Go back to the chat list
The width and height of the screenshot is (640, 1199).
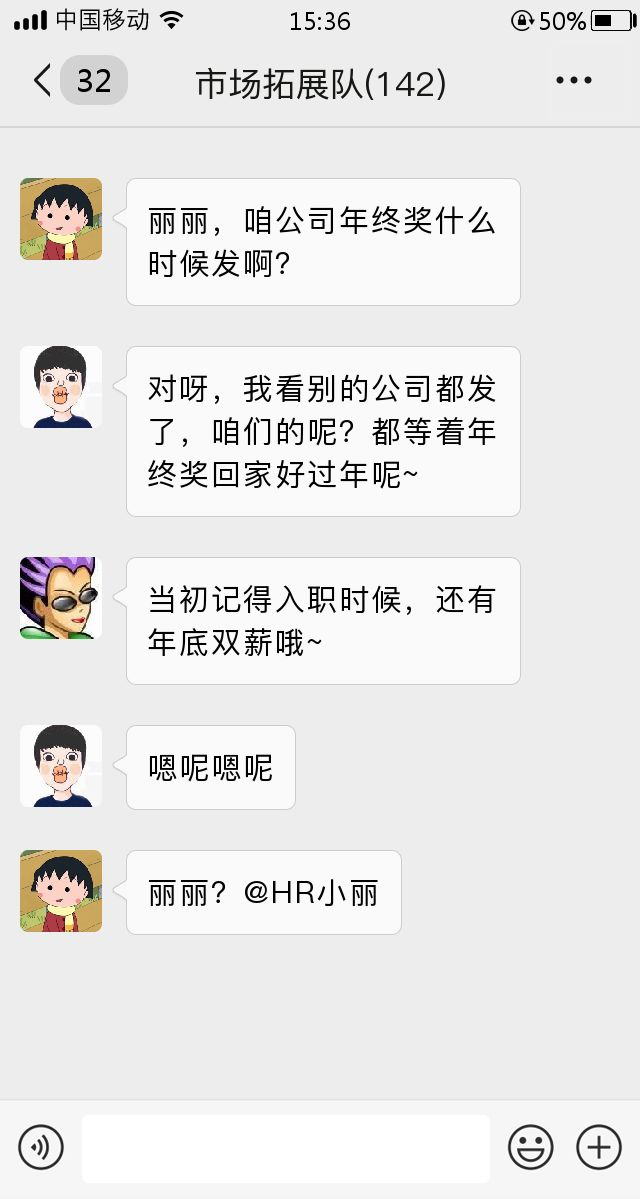43,81
